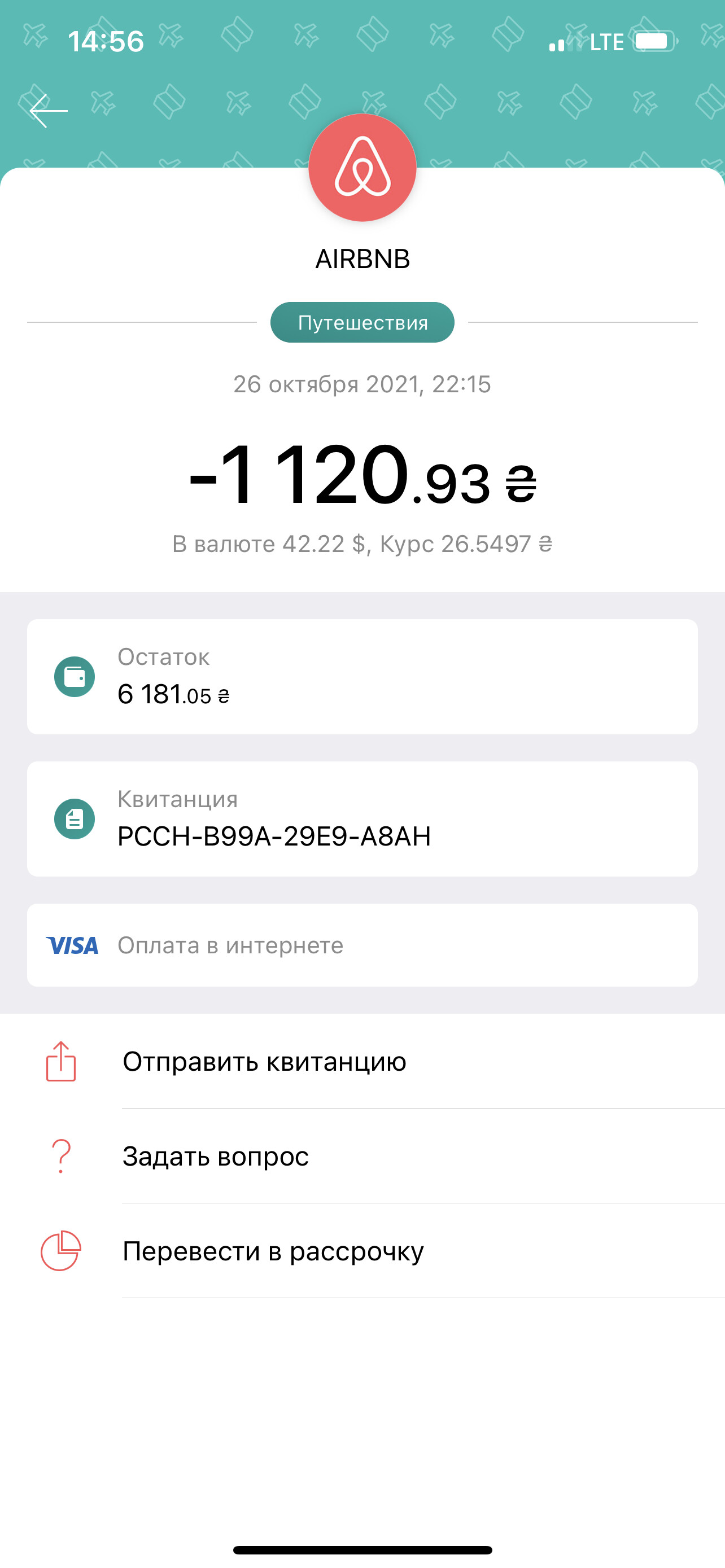This screenshot has width=725, height=1568.
Task: Open Задать вопрос about this payment
Action: coord(216,1156)
